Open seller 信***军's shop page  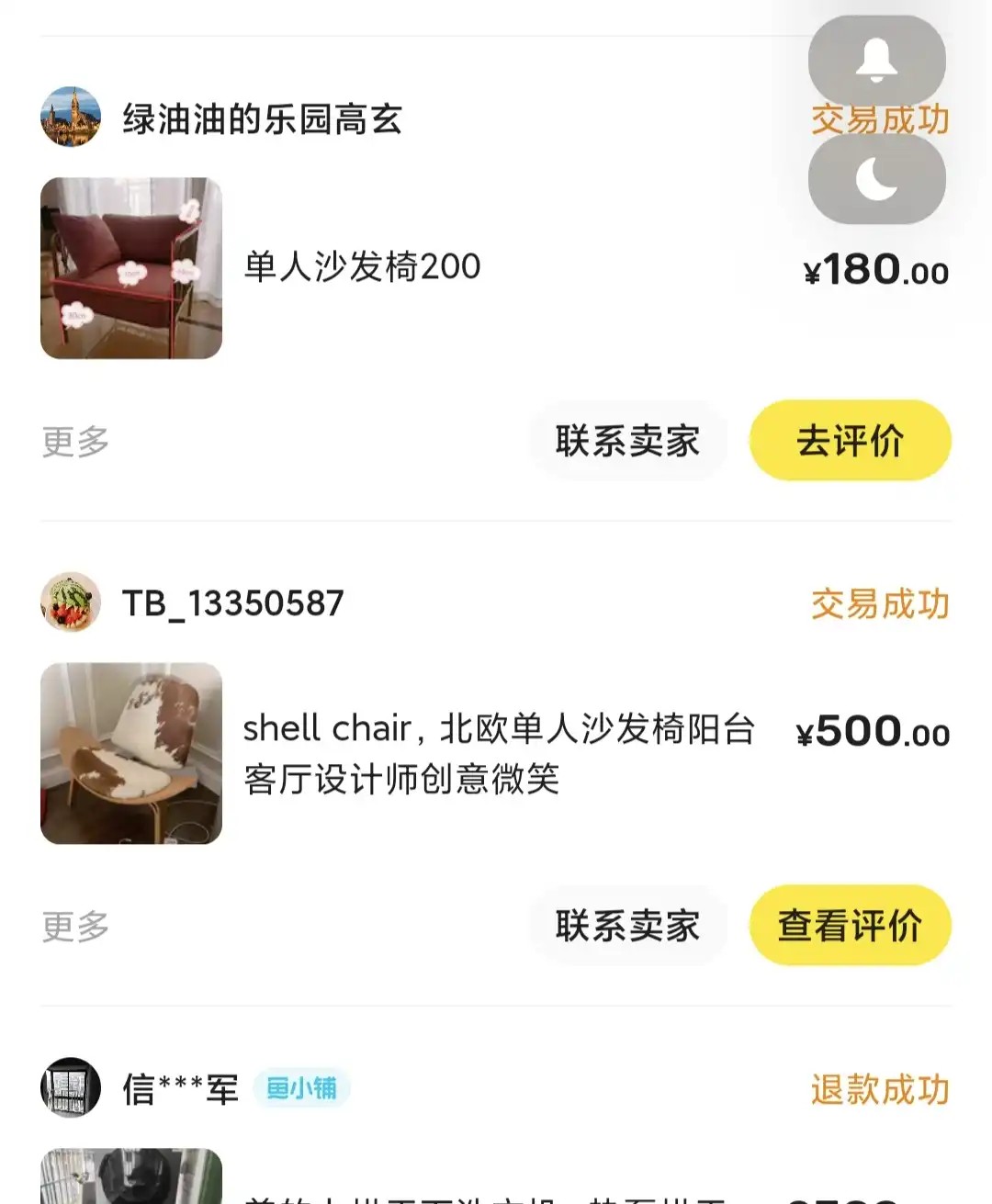[180, 1089]
